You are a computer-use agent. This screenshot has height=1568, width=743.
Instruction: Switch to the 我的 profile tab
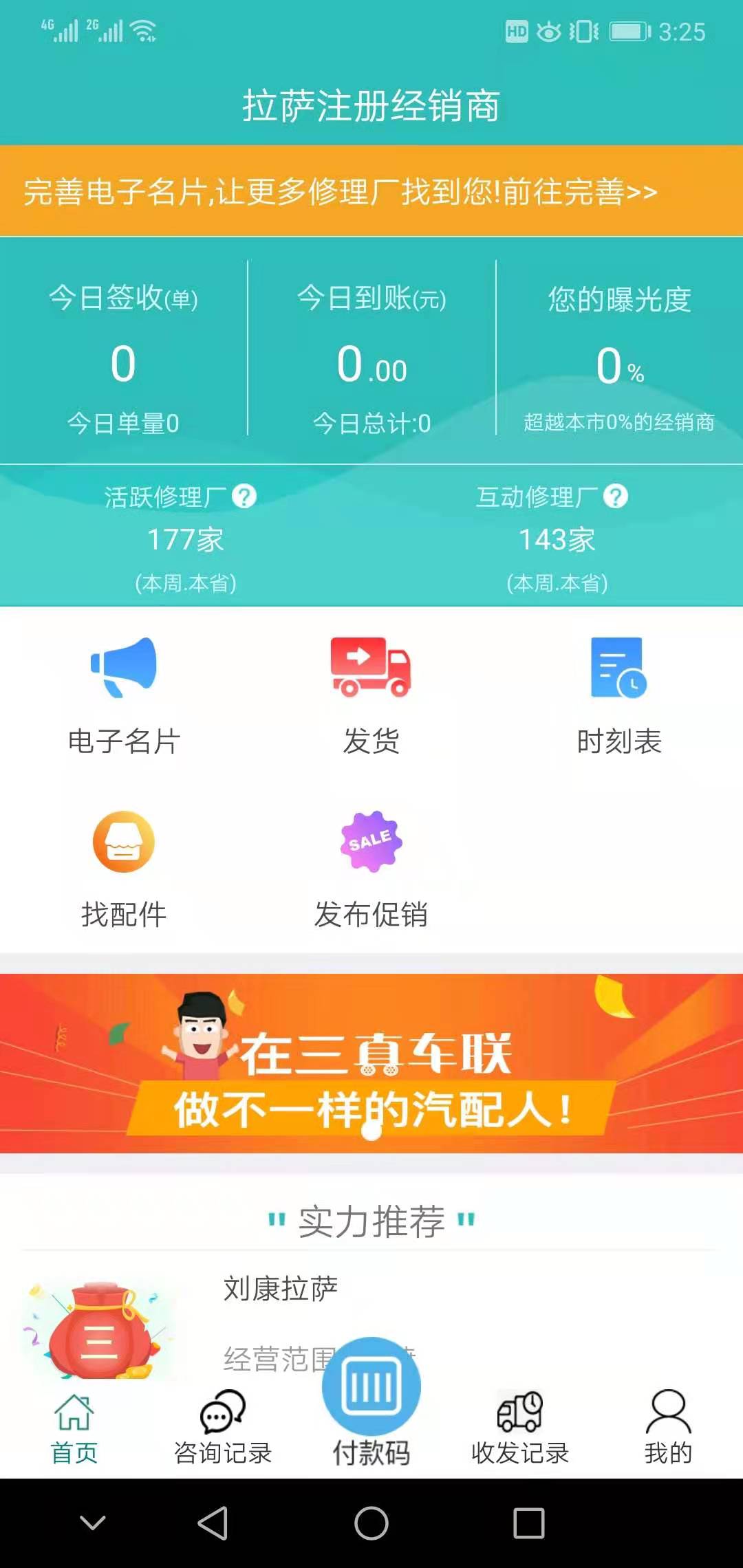point(668,1428)
